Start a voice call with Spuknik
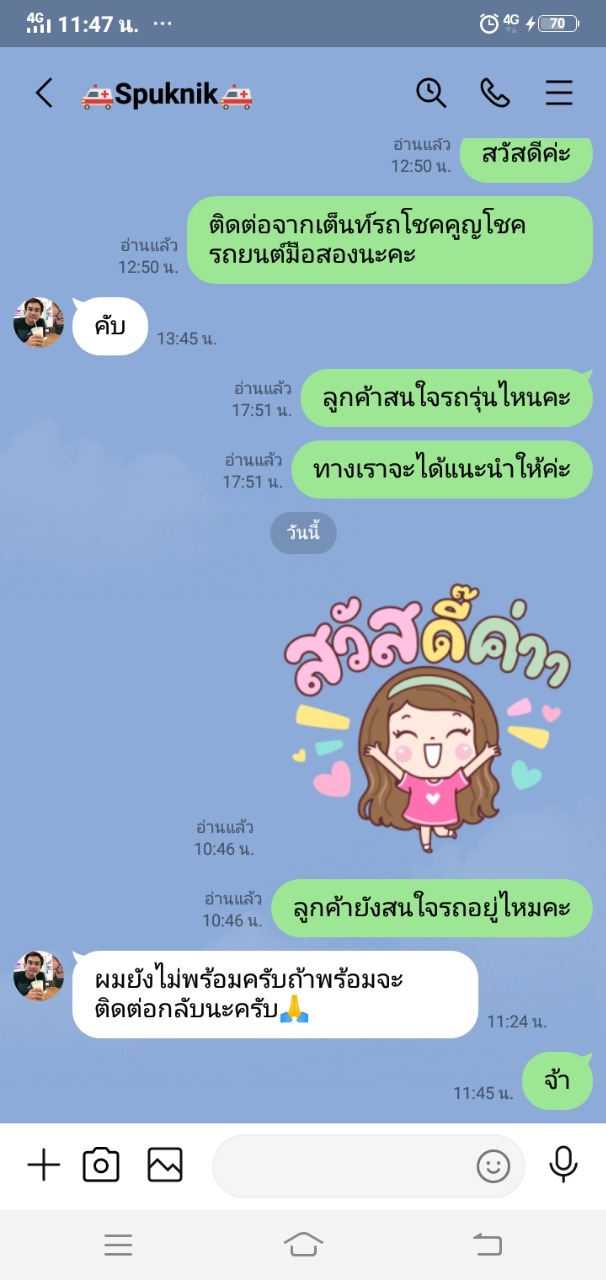 point(495,93)
